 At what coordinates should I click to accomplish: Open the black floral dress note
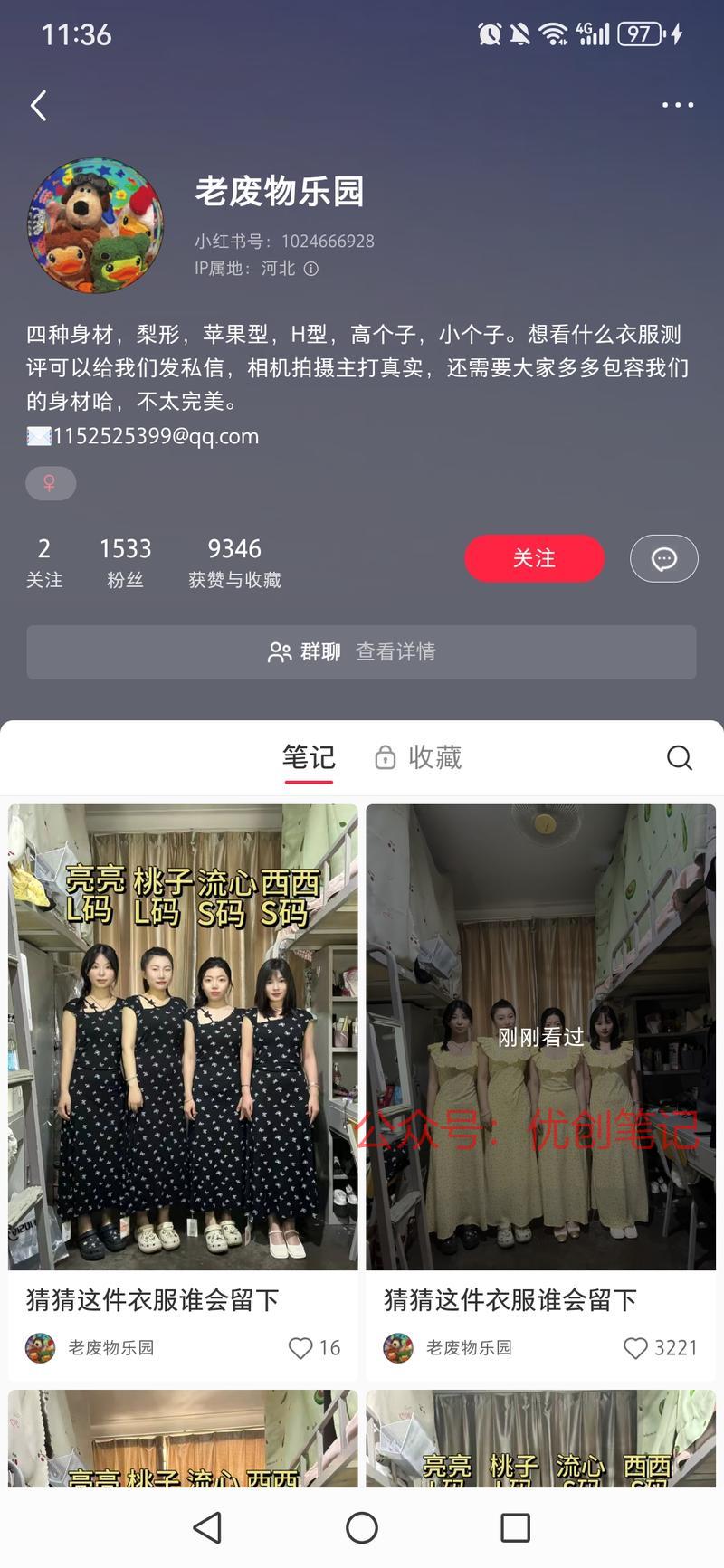[183, 1036]
